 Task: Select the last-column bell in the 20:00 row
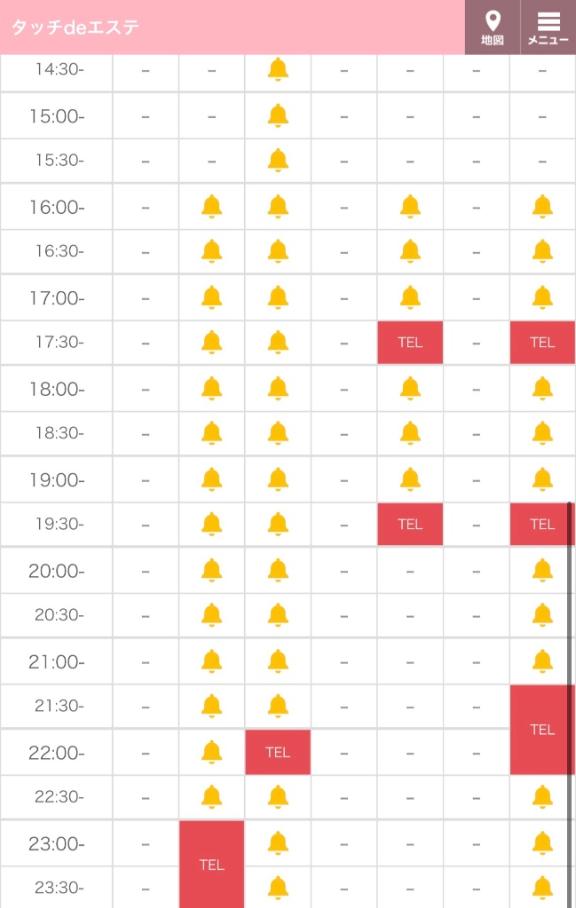[542, 570]
